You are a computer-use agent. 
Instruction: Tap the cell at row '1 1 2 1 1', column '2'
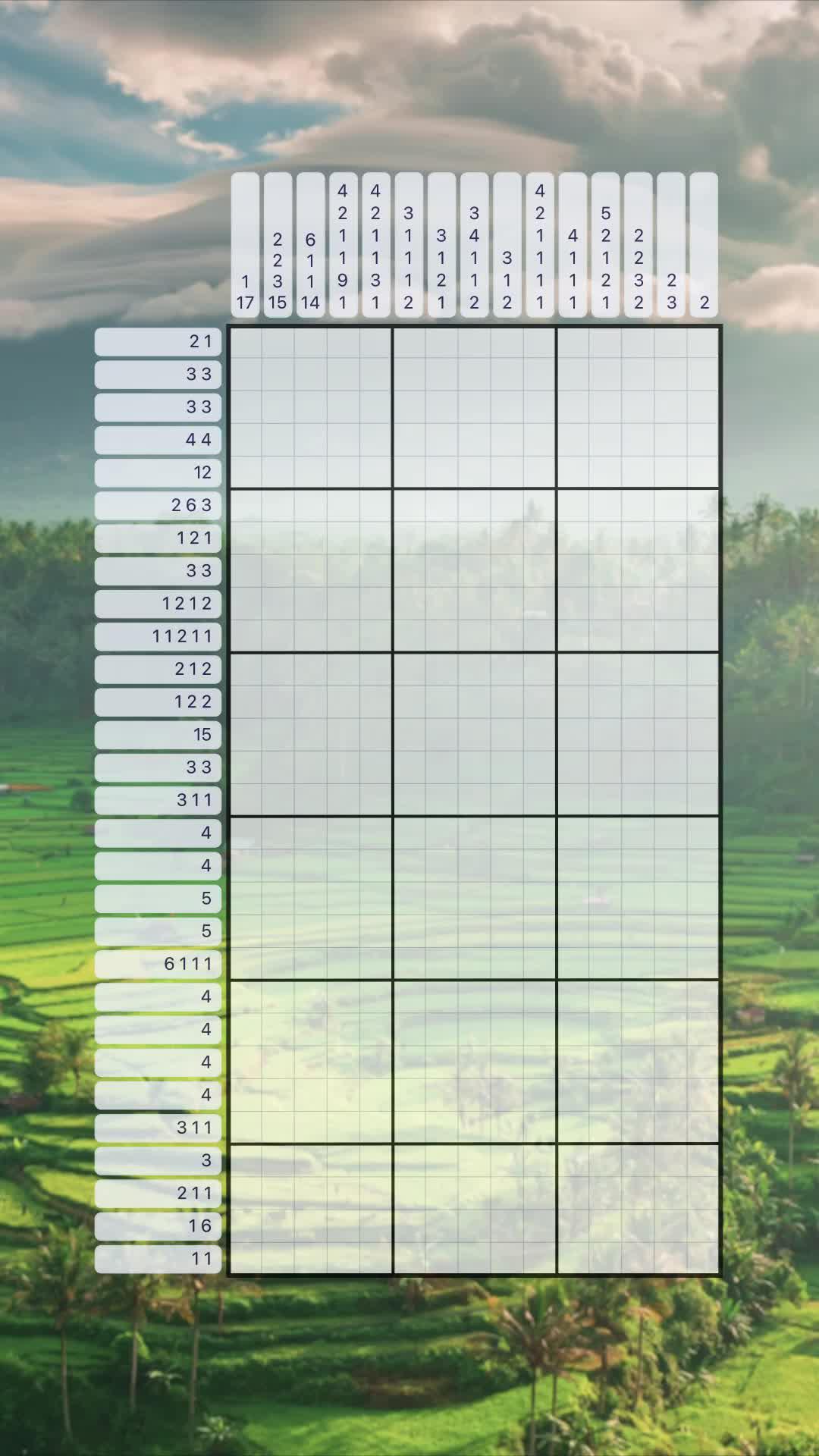(704, 636)
